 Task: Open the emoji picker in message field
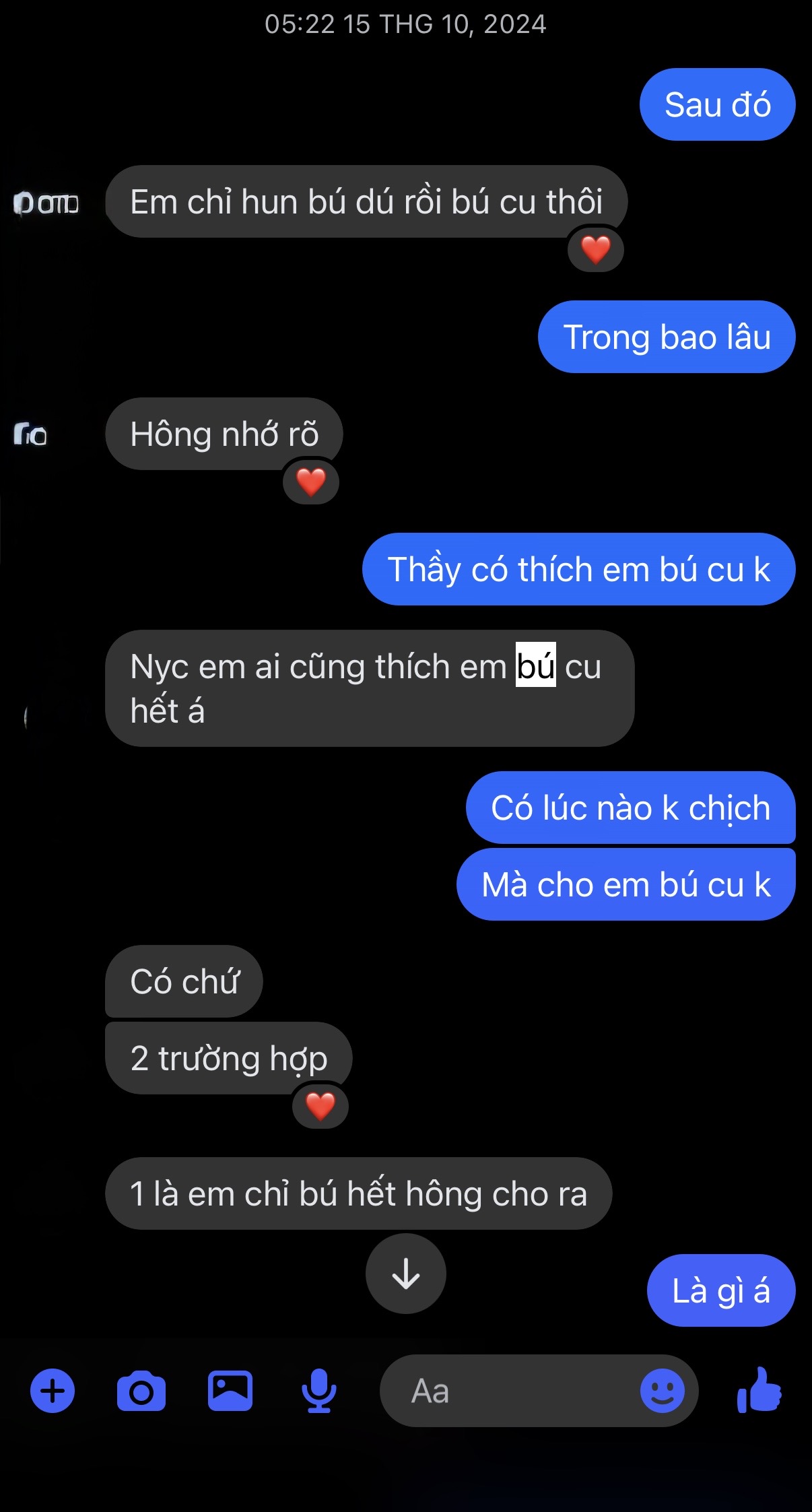tap(662, 1391)
